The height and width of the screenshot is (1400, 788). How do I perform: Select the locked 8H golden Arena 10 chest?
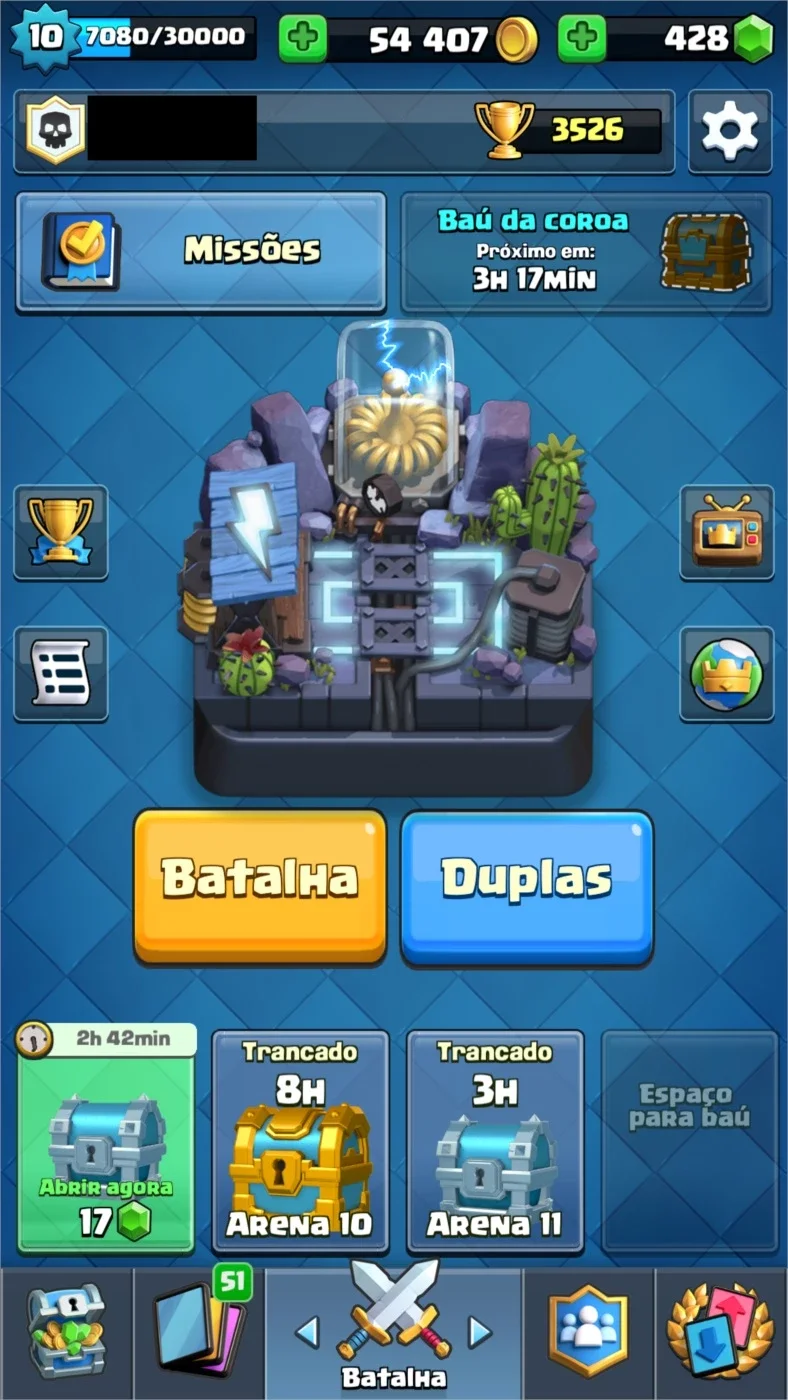tap(301, 1142)
